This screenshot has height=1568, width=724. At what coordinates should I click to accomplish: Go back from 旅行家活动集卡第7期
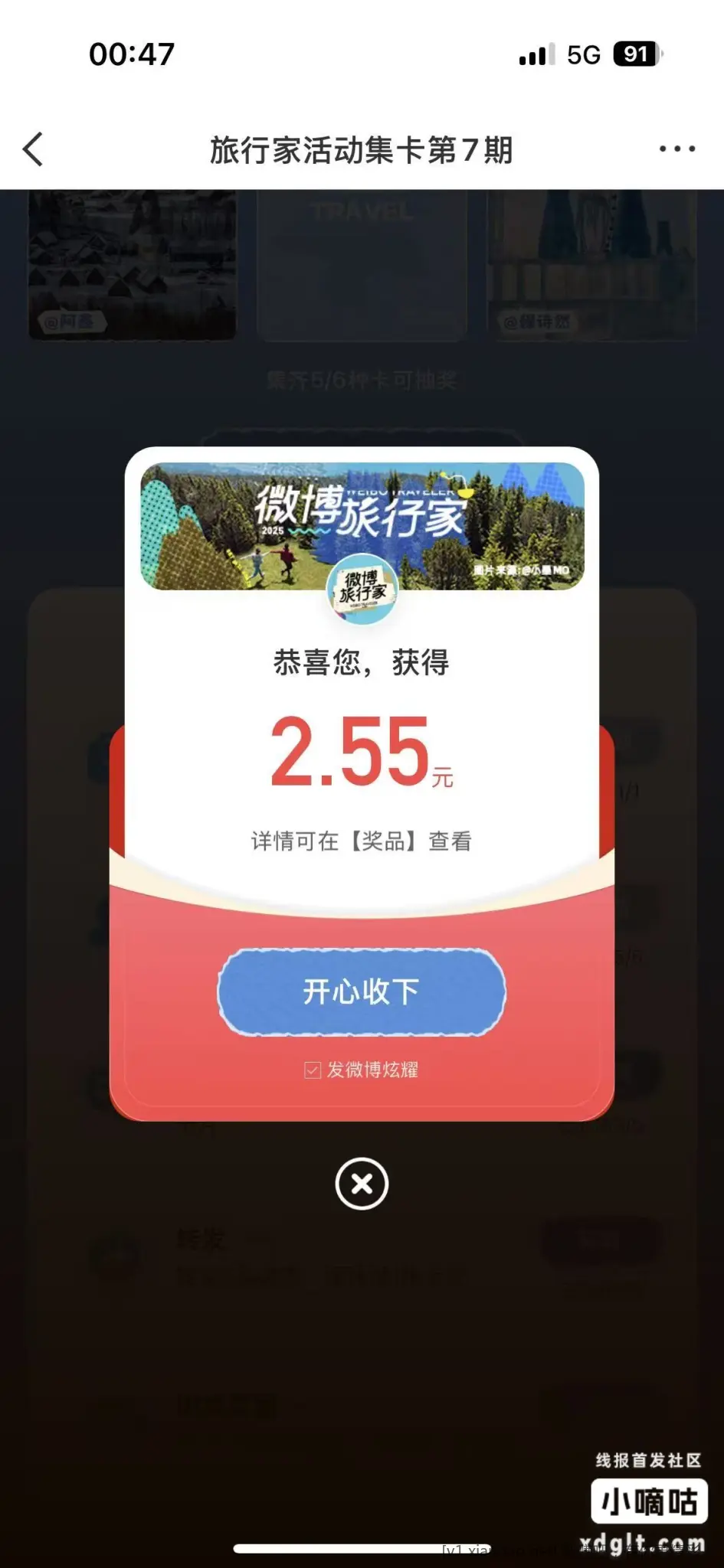point(33,149)
